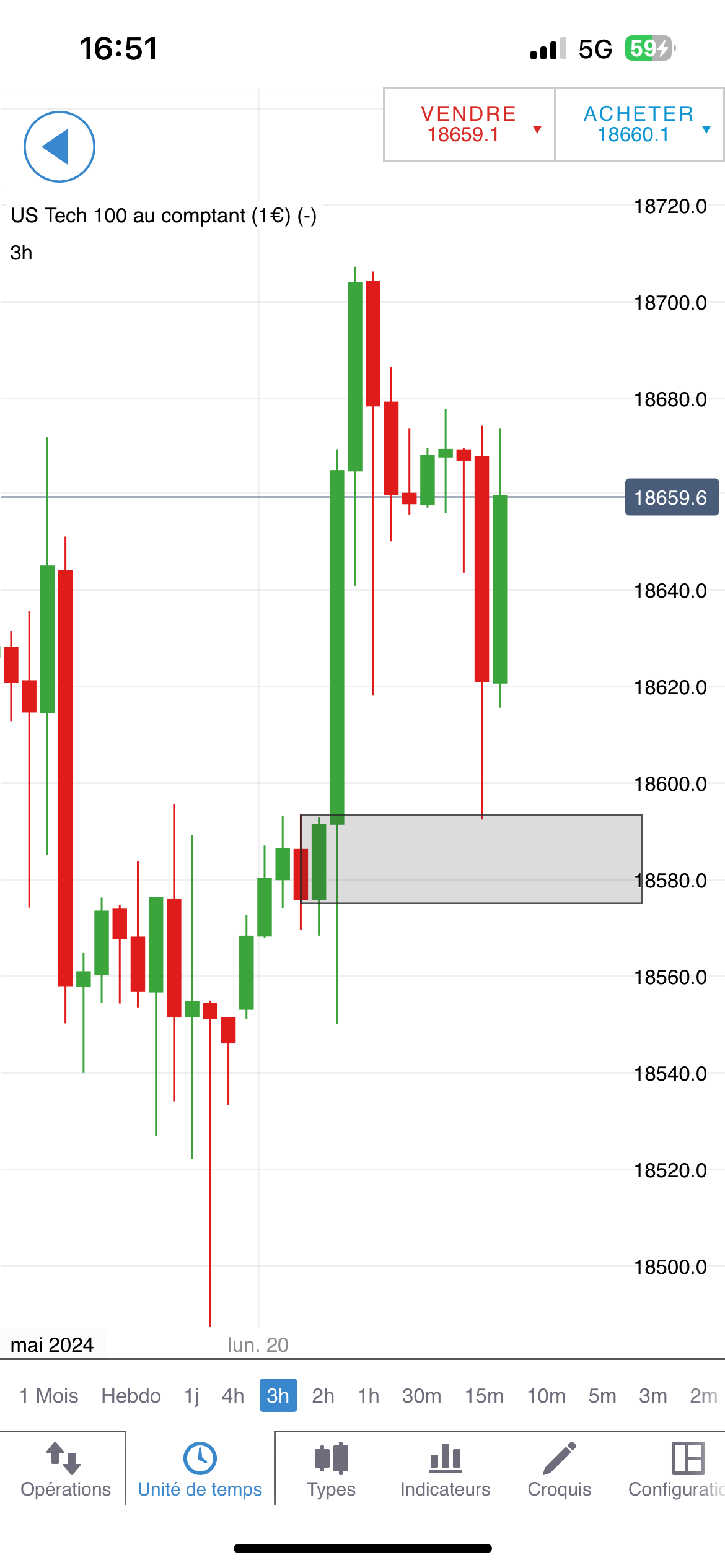Screen dimensions: 725x1568
Task: Select the 15m timeframe
Action: [484, 1395]
